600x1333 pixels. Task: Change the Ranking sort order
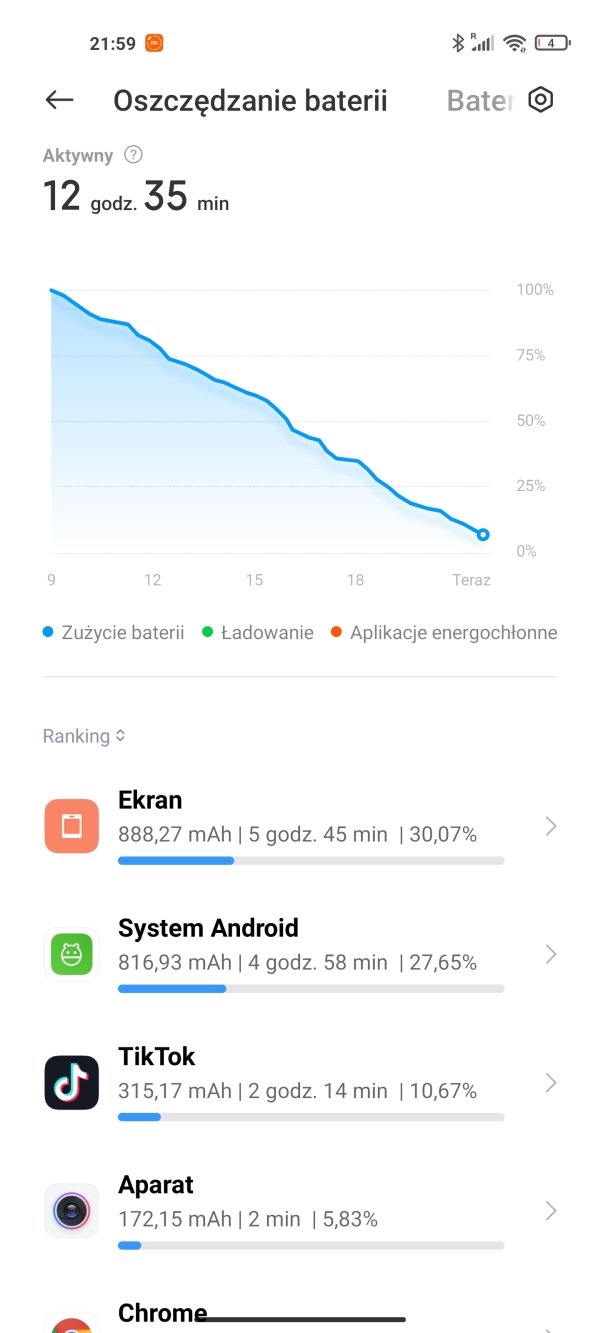(84, 736)
